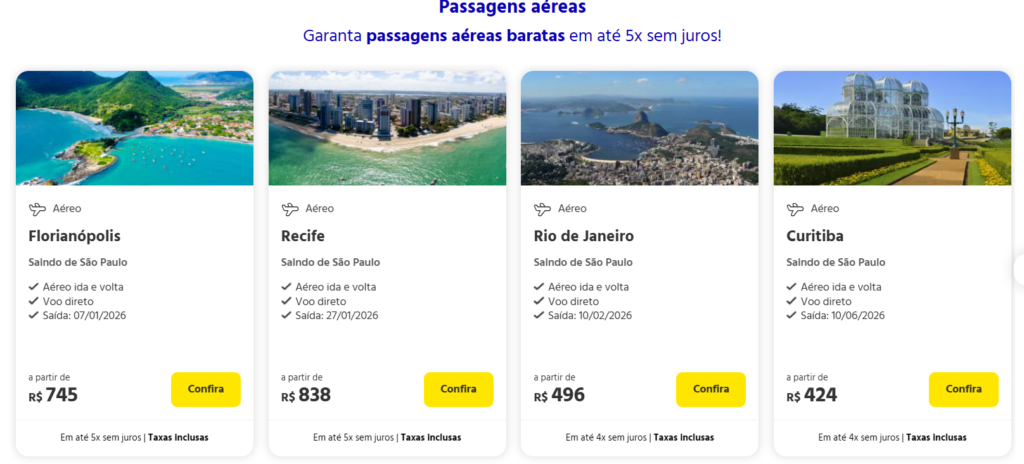Tap Confira for the Florianópolis flight
The image size is (1024, 464).
tap(206, 389)
